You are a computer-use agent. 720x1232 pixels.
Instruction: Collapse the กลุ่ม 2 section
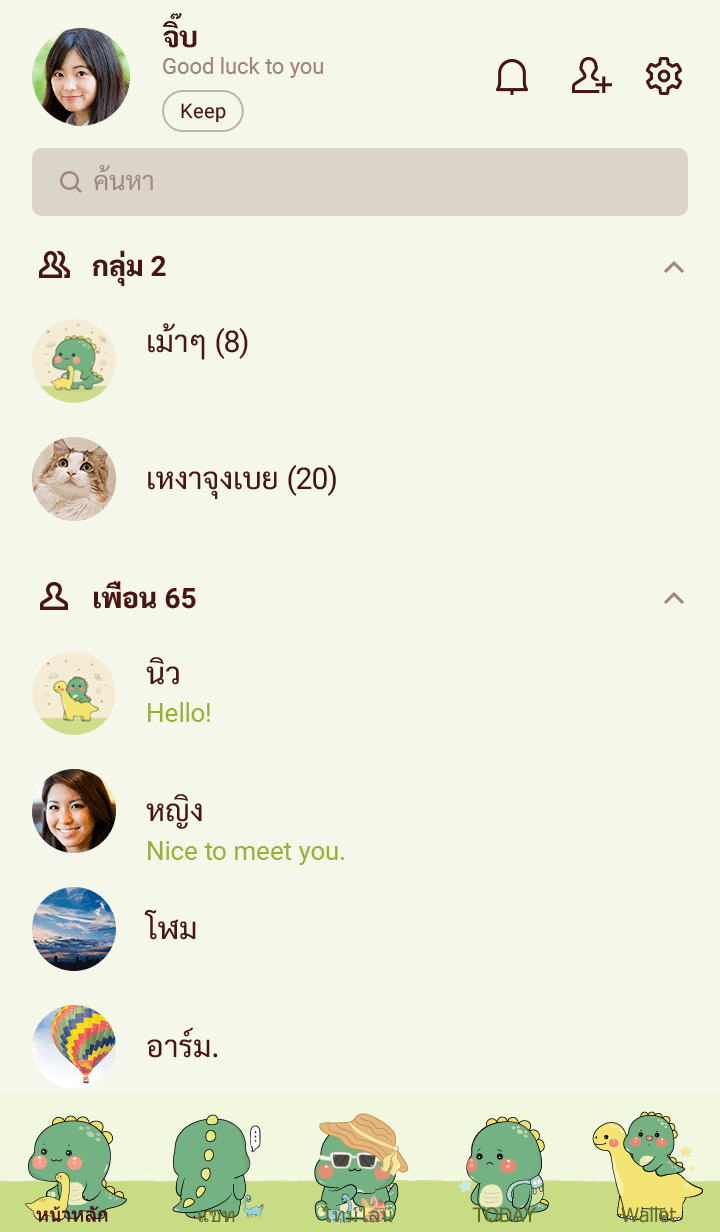coord(674,267)
